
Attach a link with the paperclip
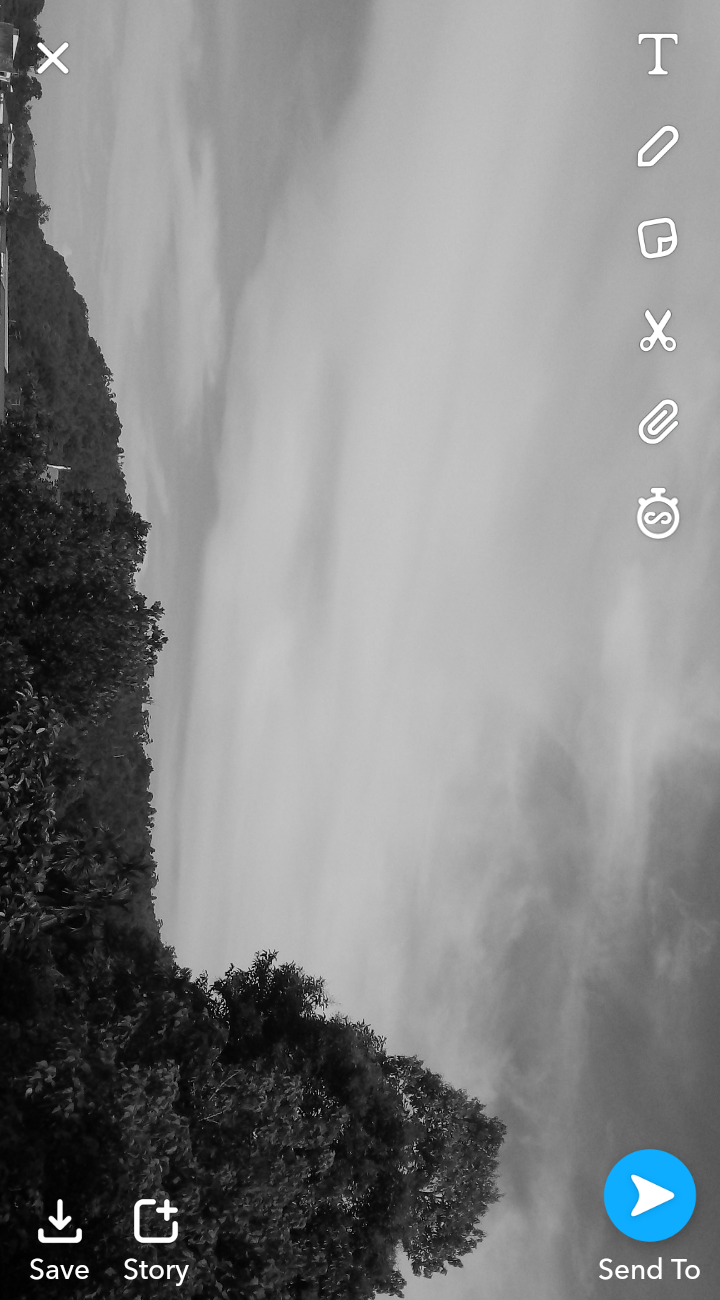[658, 422]
